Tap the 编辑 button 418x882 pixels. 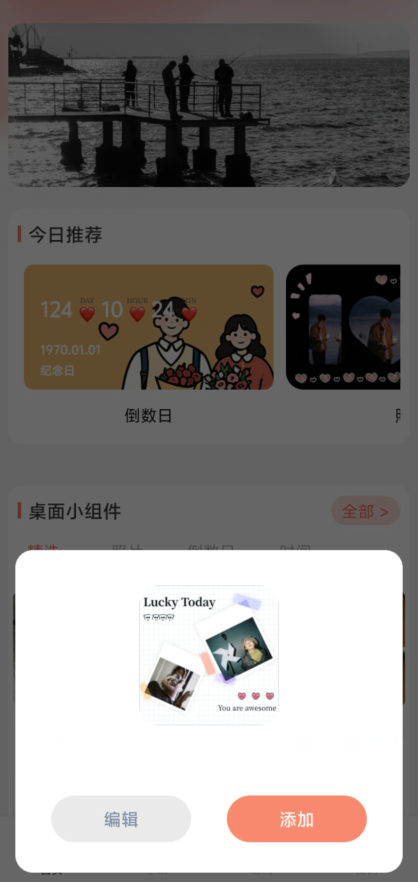121,819
